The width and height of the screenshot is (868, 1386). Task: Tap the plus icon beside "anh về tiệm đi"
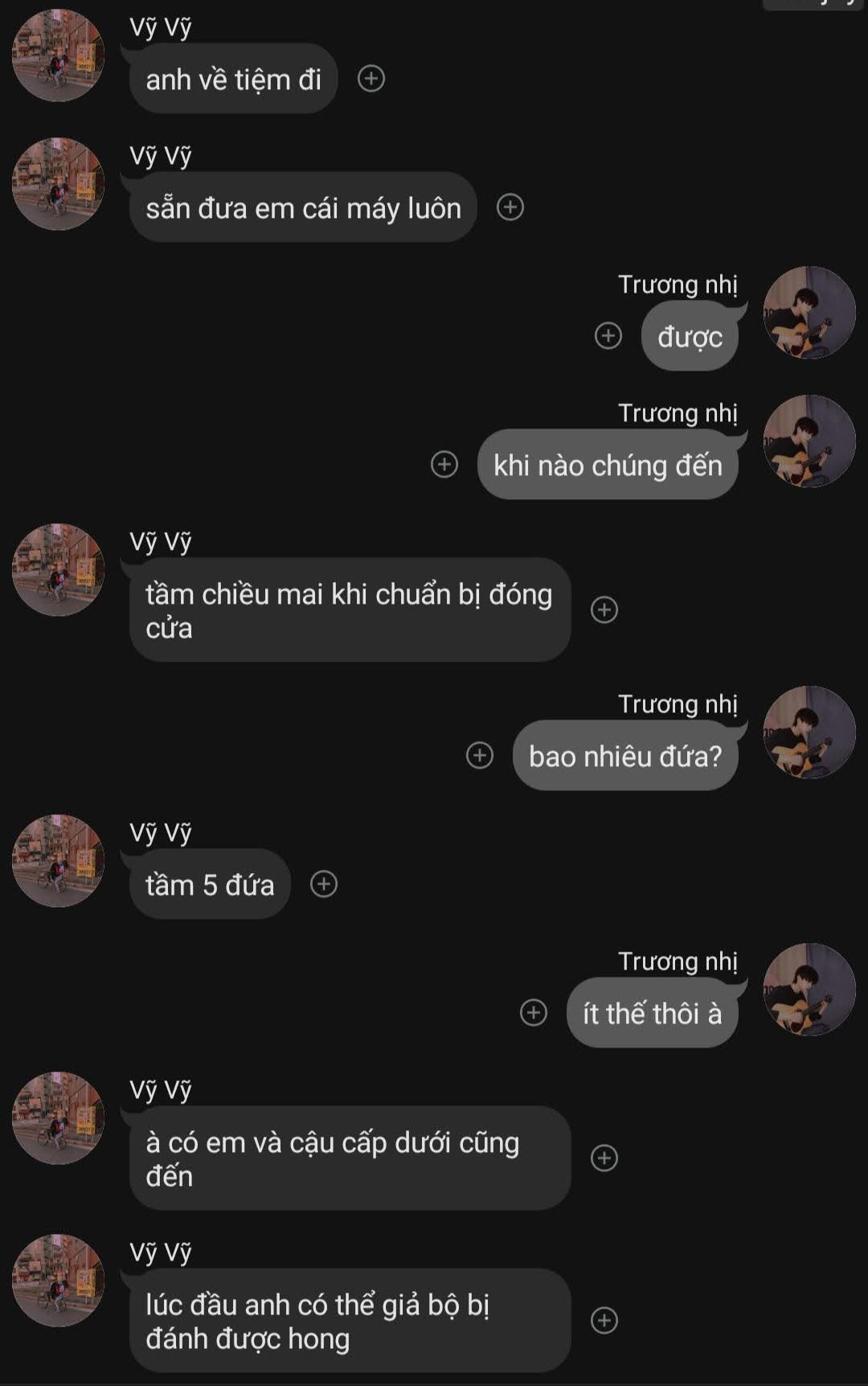[371, 79]
